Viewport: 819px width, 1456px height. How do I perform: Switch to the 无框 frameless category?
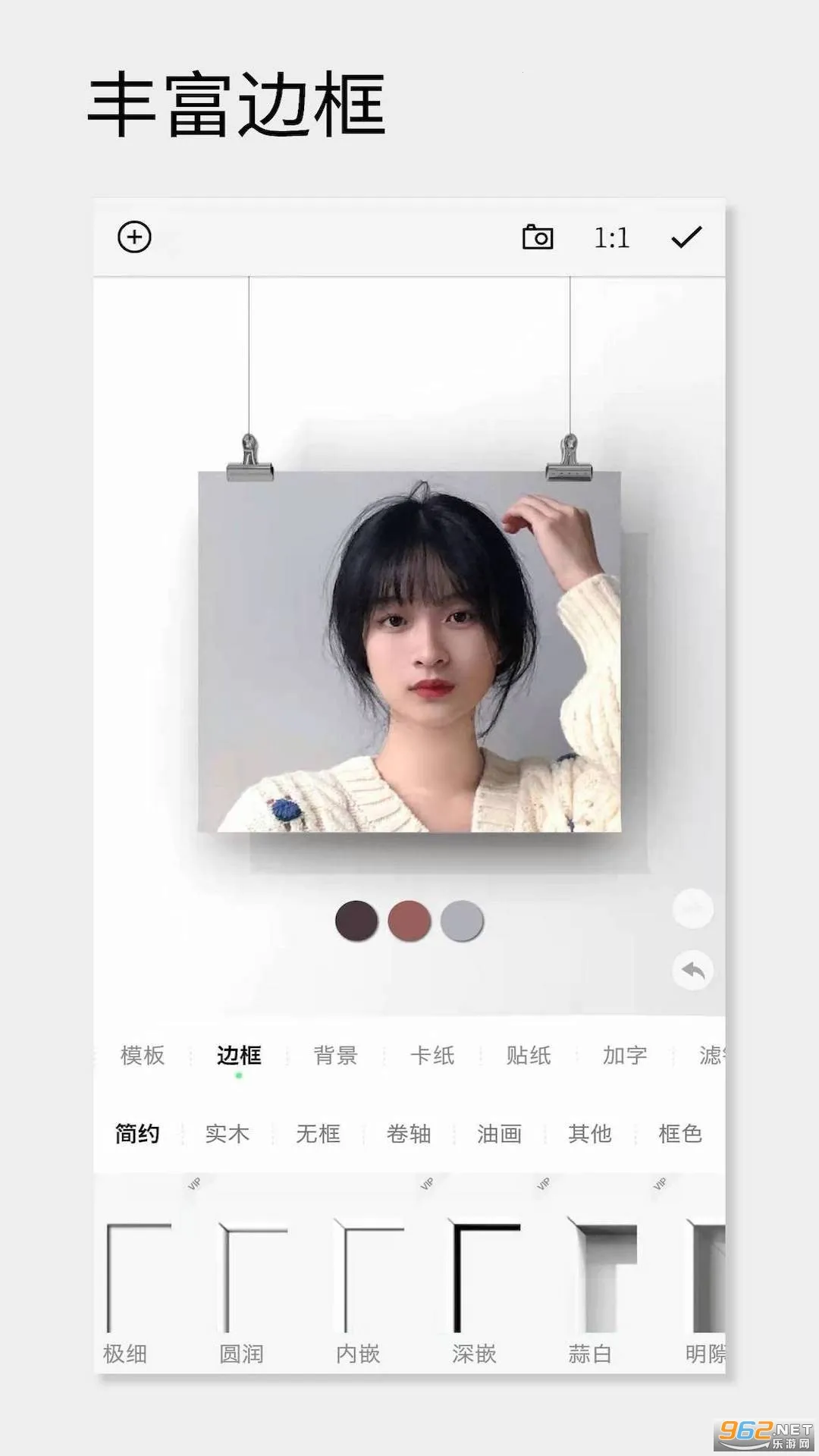[317, 1134]
